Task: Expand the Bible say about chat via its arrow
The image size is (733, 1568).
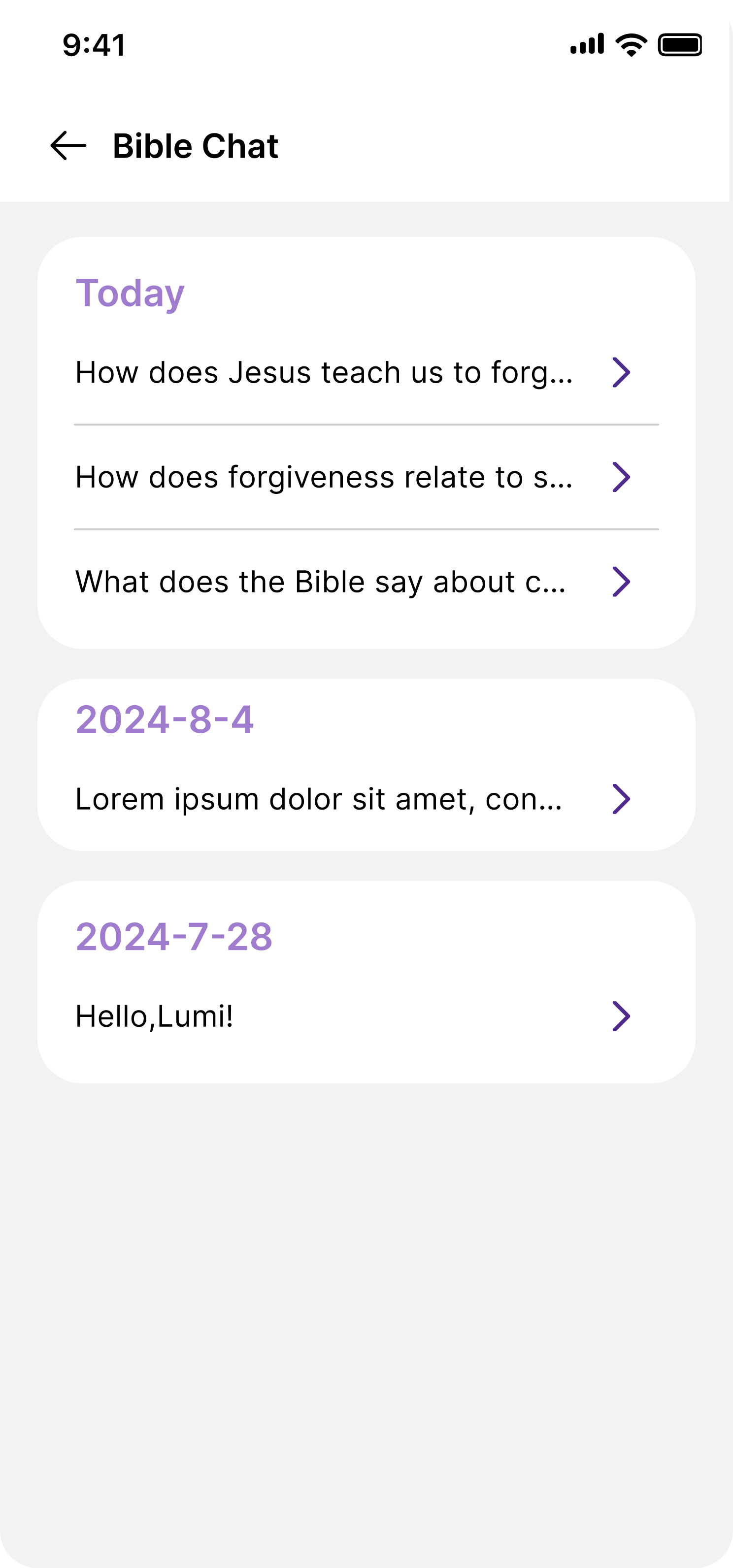Action: pyautogui.click(x=622, y=583)
